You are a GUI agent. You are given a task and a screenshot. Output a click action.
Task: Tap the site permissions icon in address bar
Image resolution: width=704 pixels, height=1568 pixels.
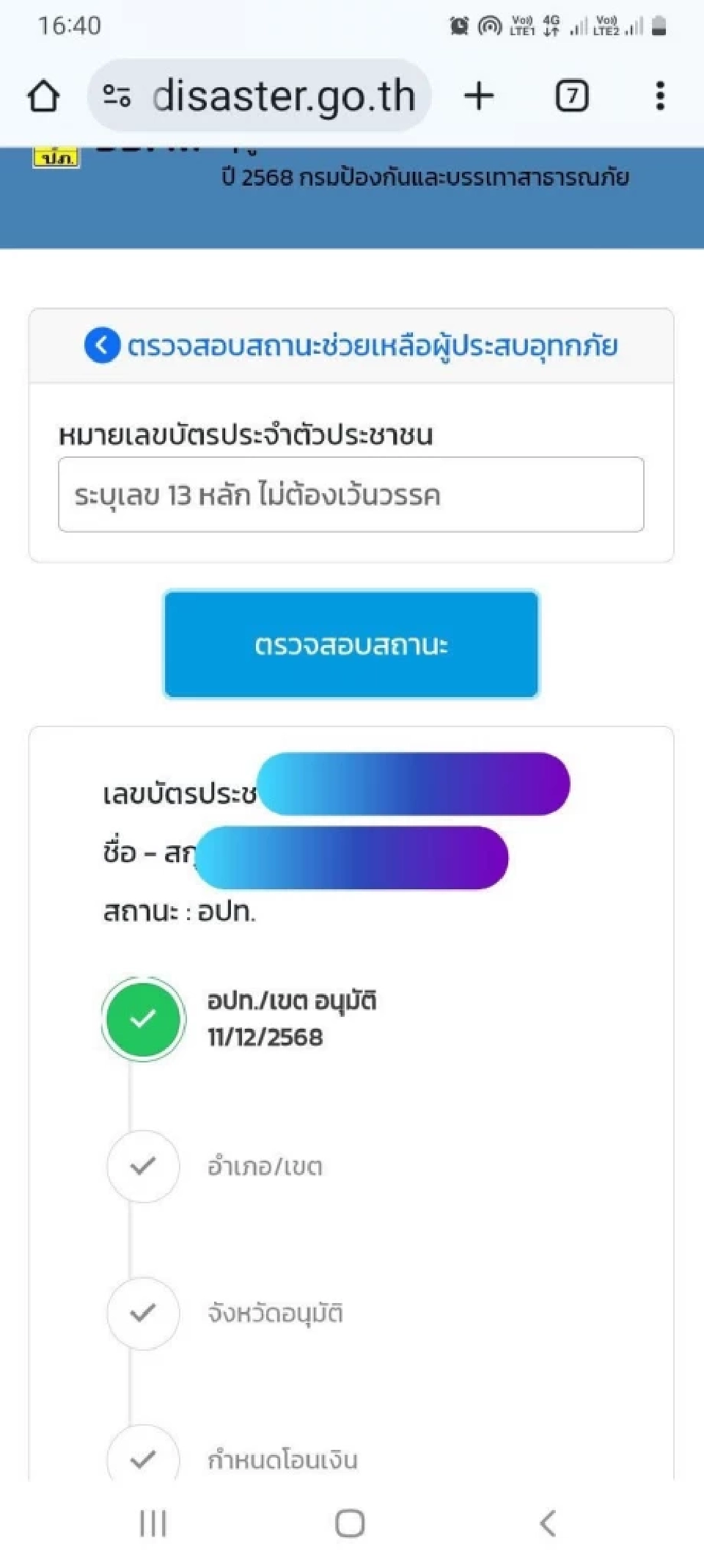(x=117, y=94)
